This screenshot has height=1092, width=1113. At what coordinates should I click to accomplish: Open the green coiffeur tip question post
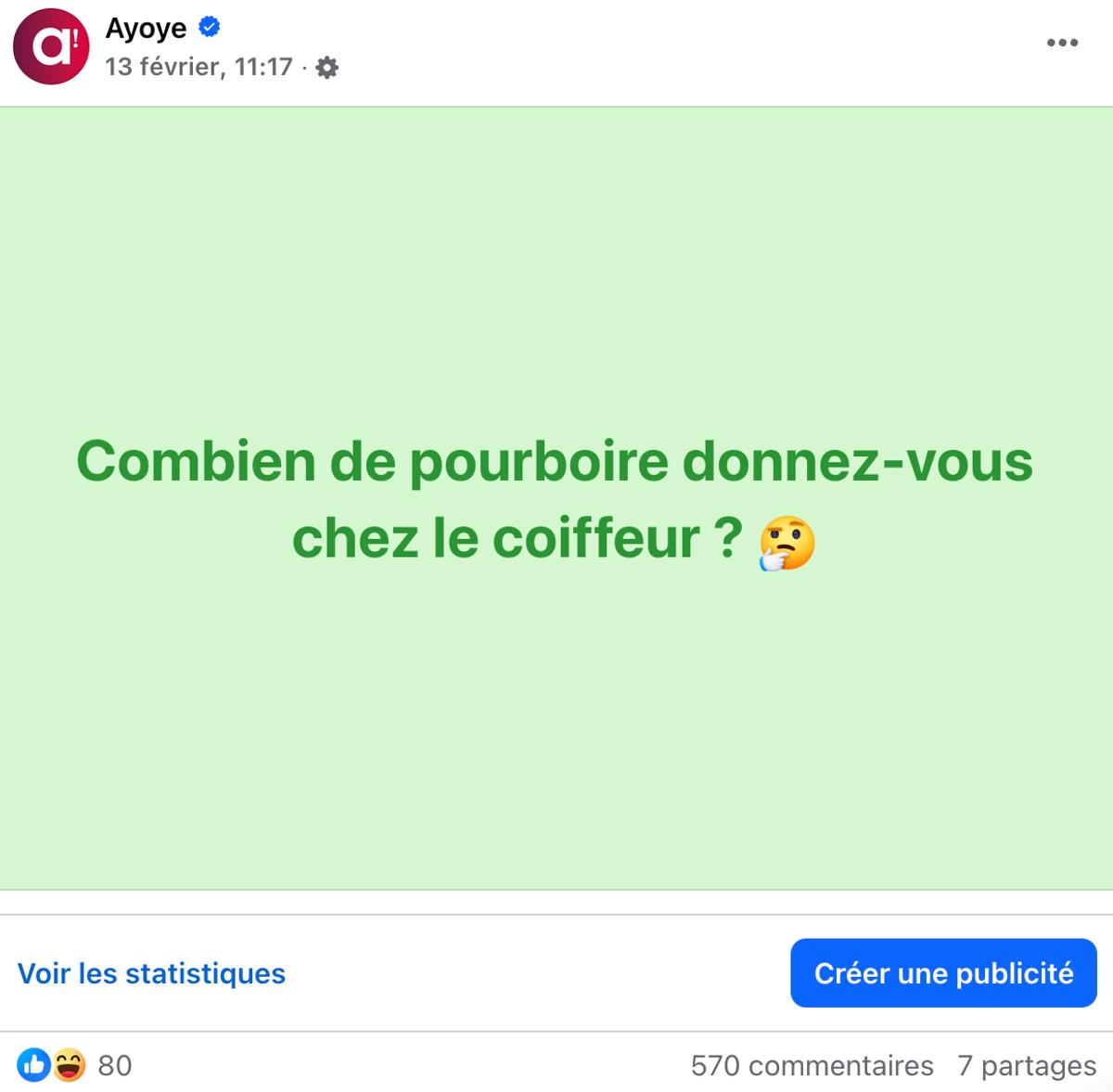555,498
